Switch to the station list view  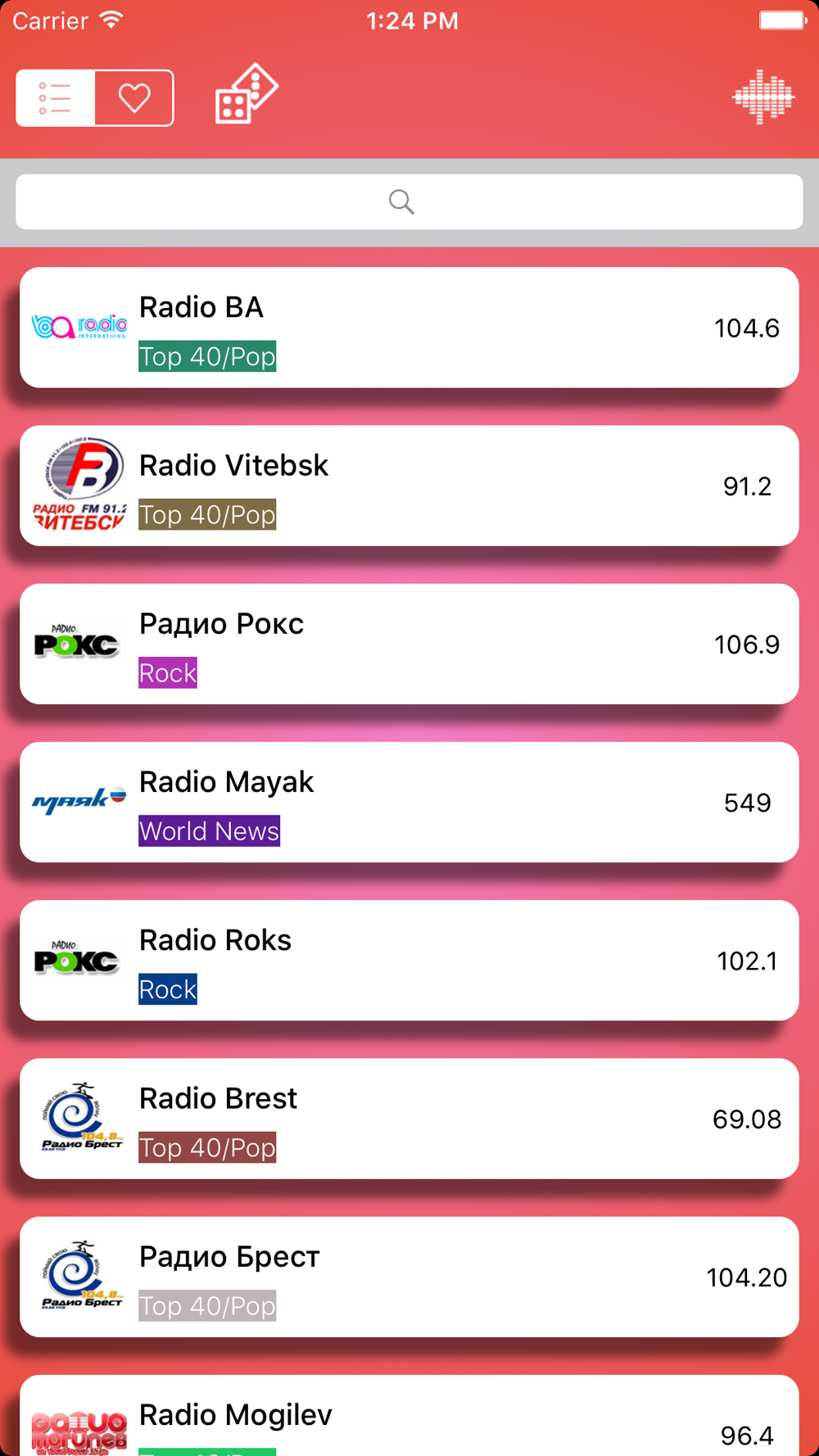pyautogui.click(x=56, y=98)
